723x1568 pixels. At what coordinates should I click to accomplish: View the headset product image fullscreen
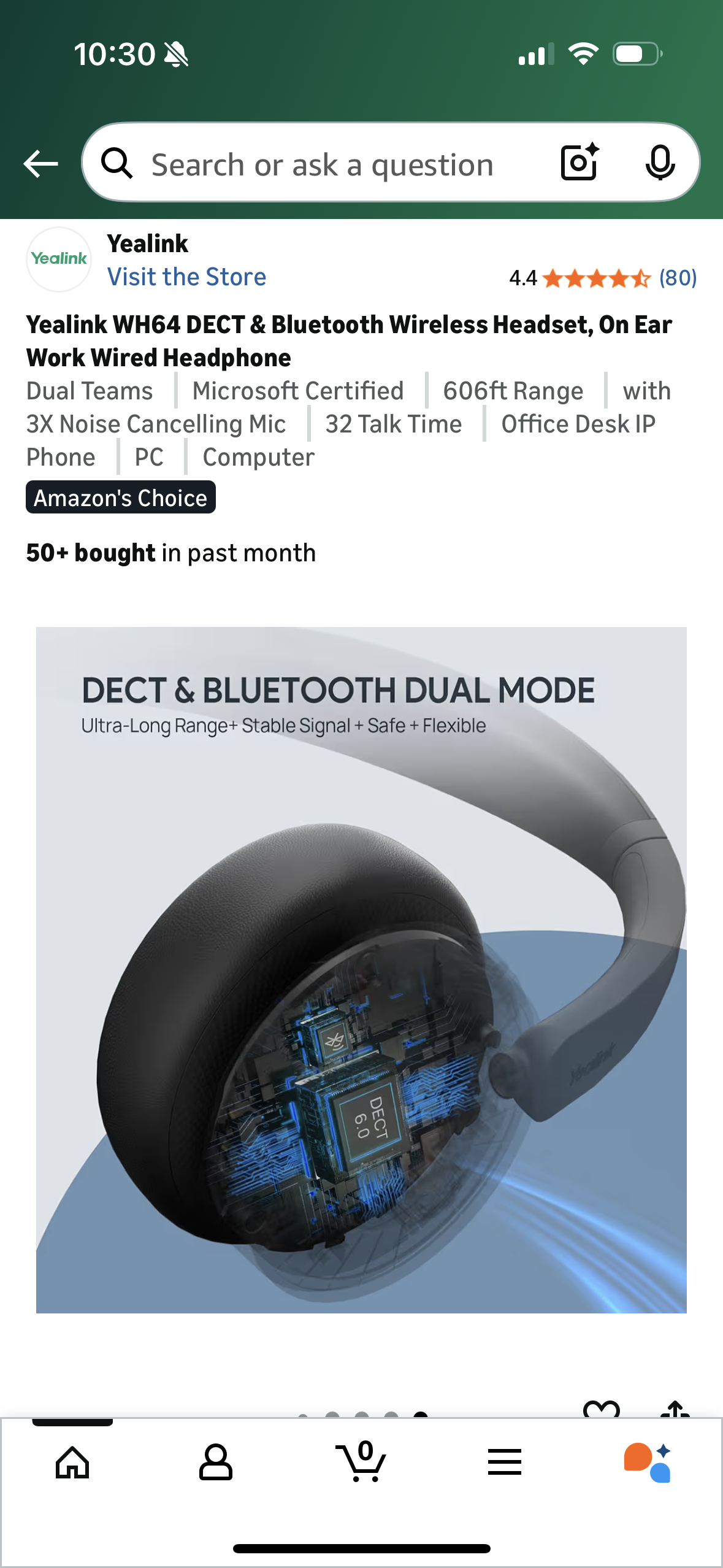point(361,969)
